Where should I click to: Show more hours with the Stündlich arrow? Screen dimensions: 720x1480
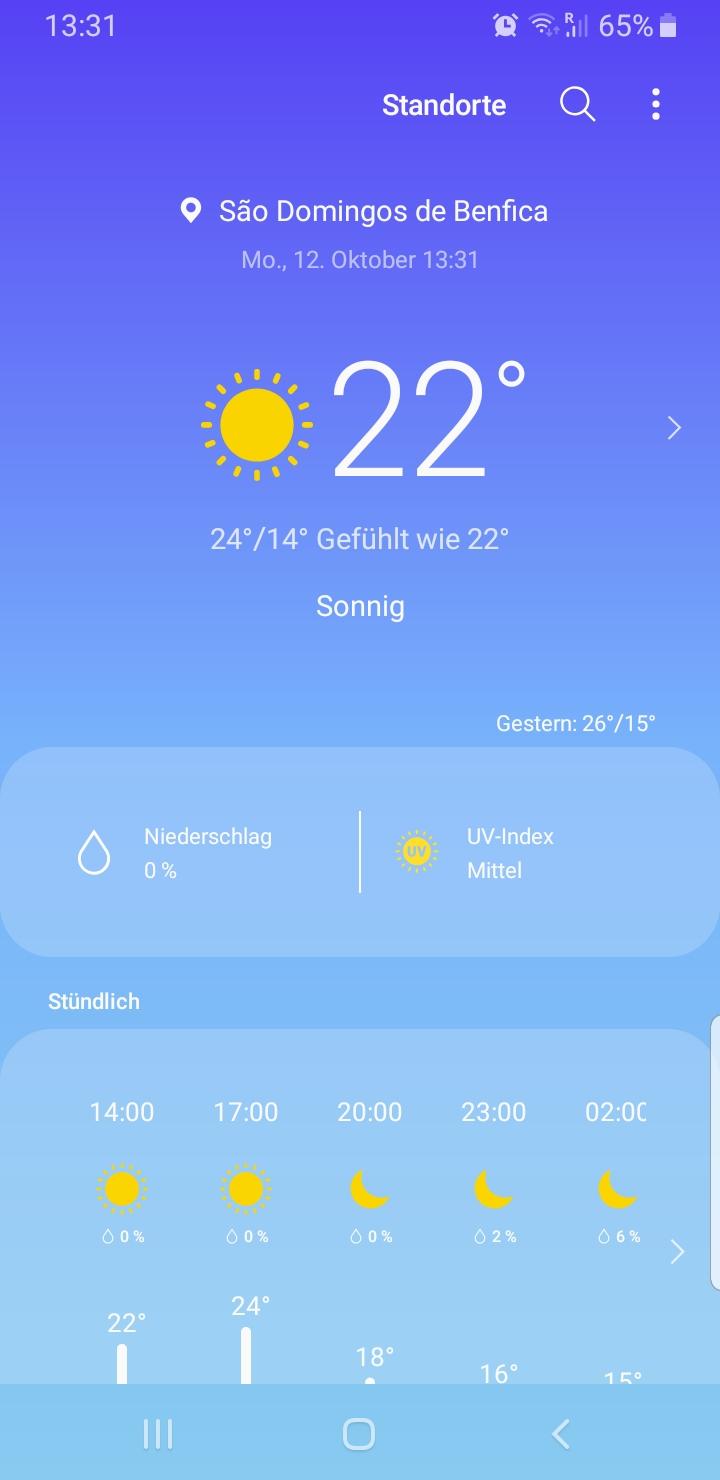point(677,1252)
